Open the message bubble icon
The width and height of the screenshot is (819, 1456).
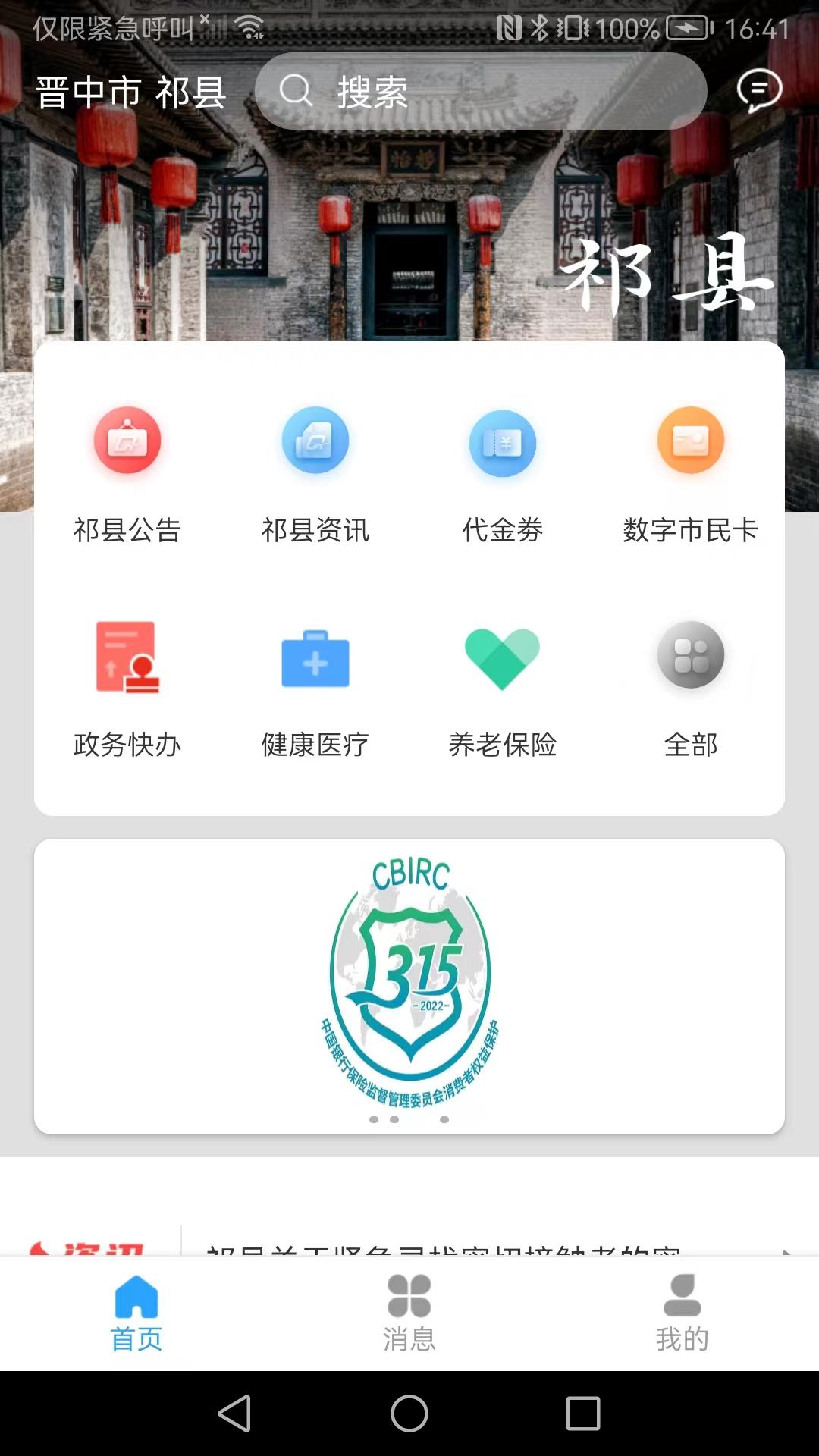[x=759, y=90]
